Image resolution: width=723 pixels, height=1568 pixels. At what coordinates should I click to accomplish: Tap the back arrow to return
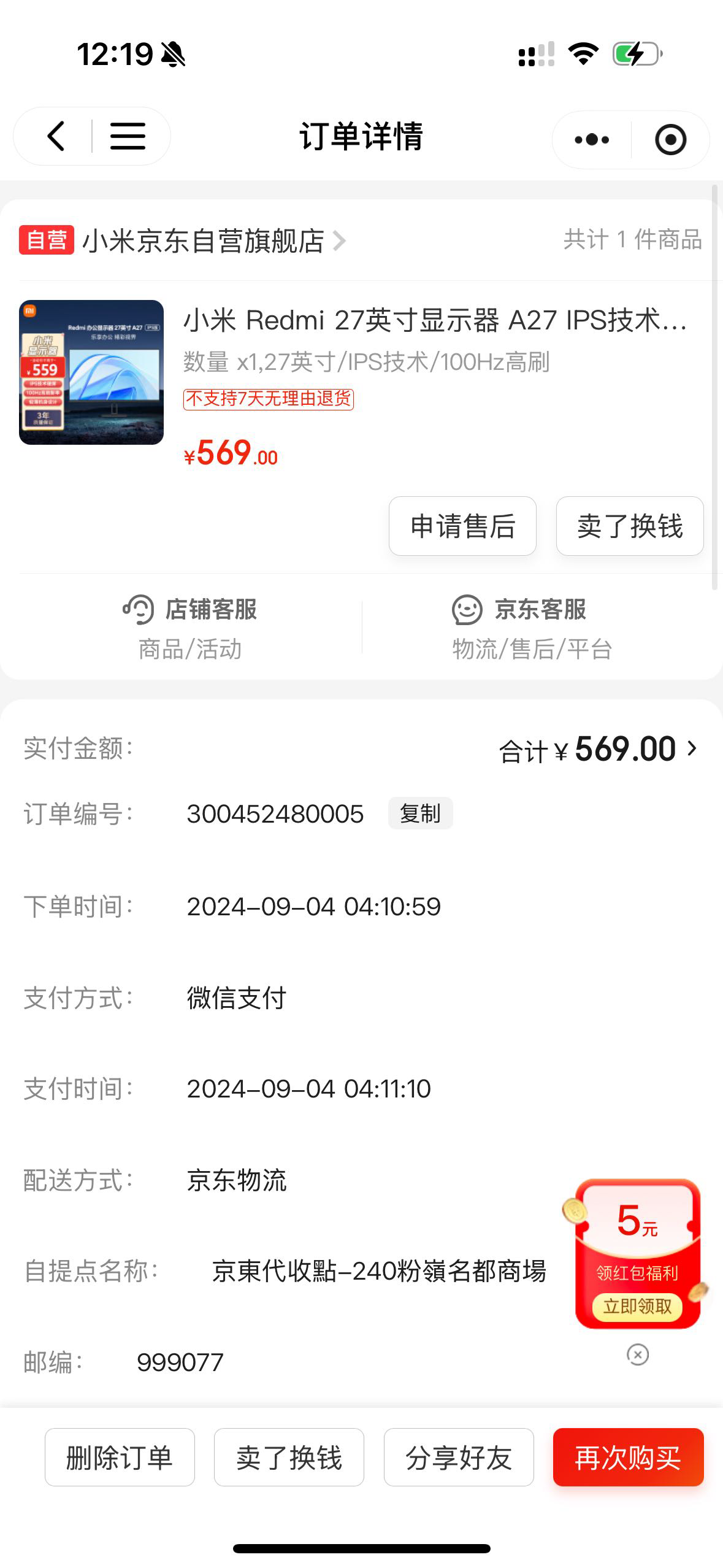click(x=56, y=137)
